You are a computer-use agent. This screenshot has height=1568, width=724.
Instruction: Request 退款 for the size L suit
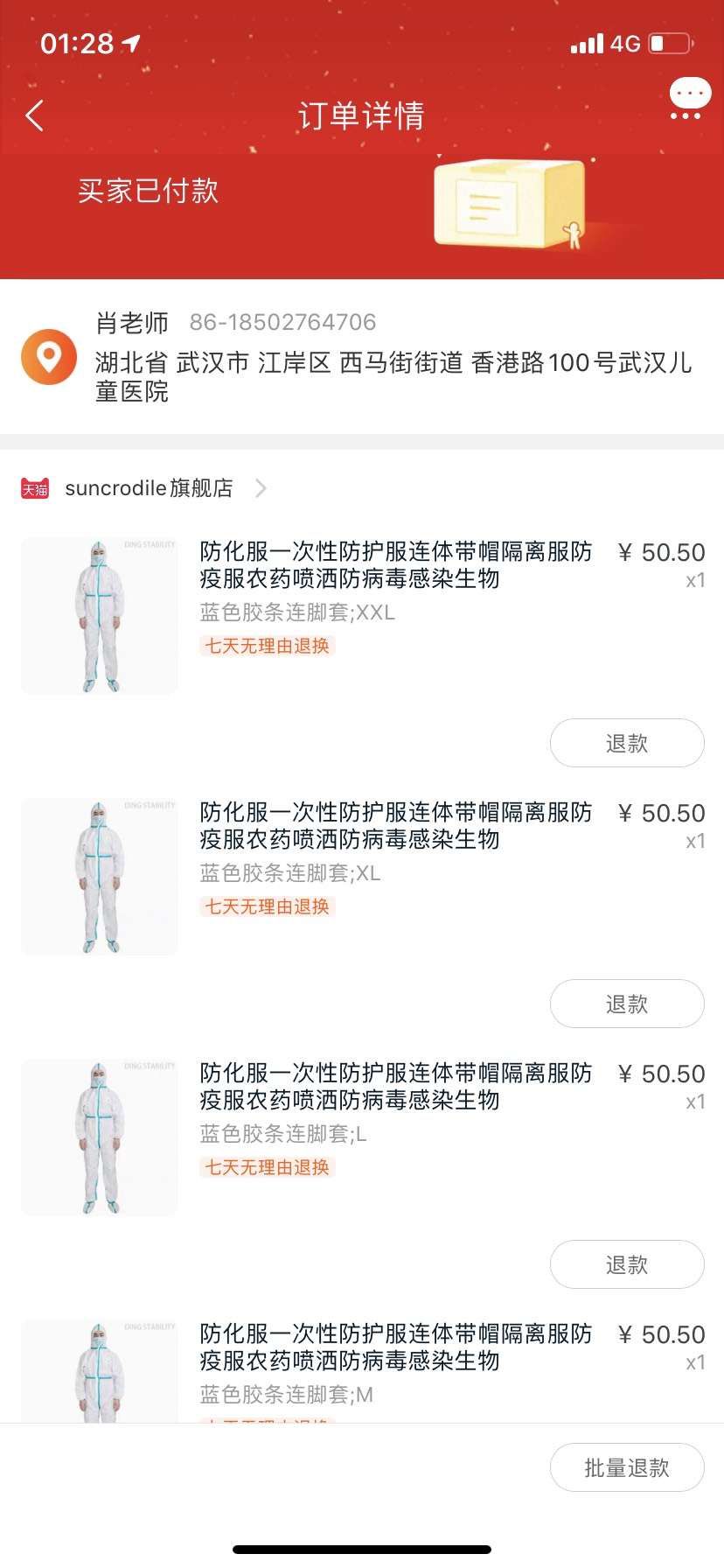(626, 1264)
